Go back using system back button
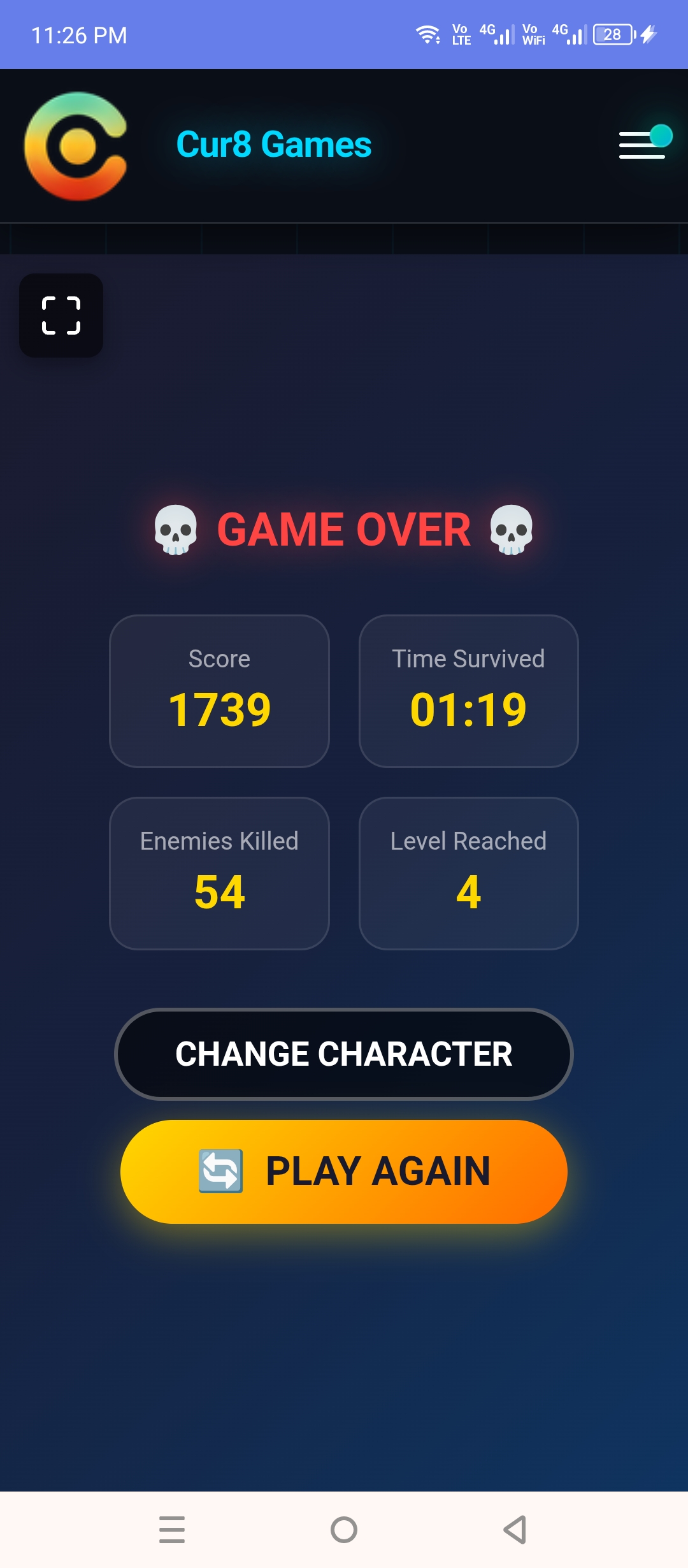 coord(515,1530)
